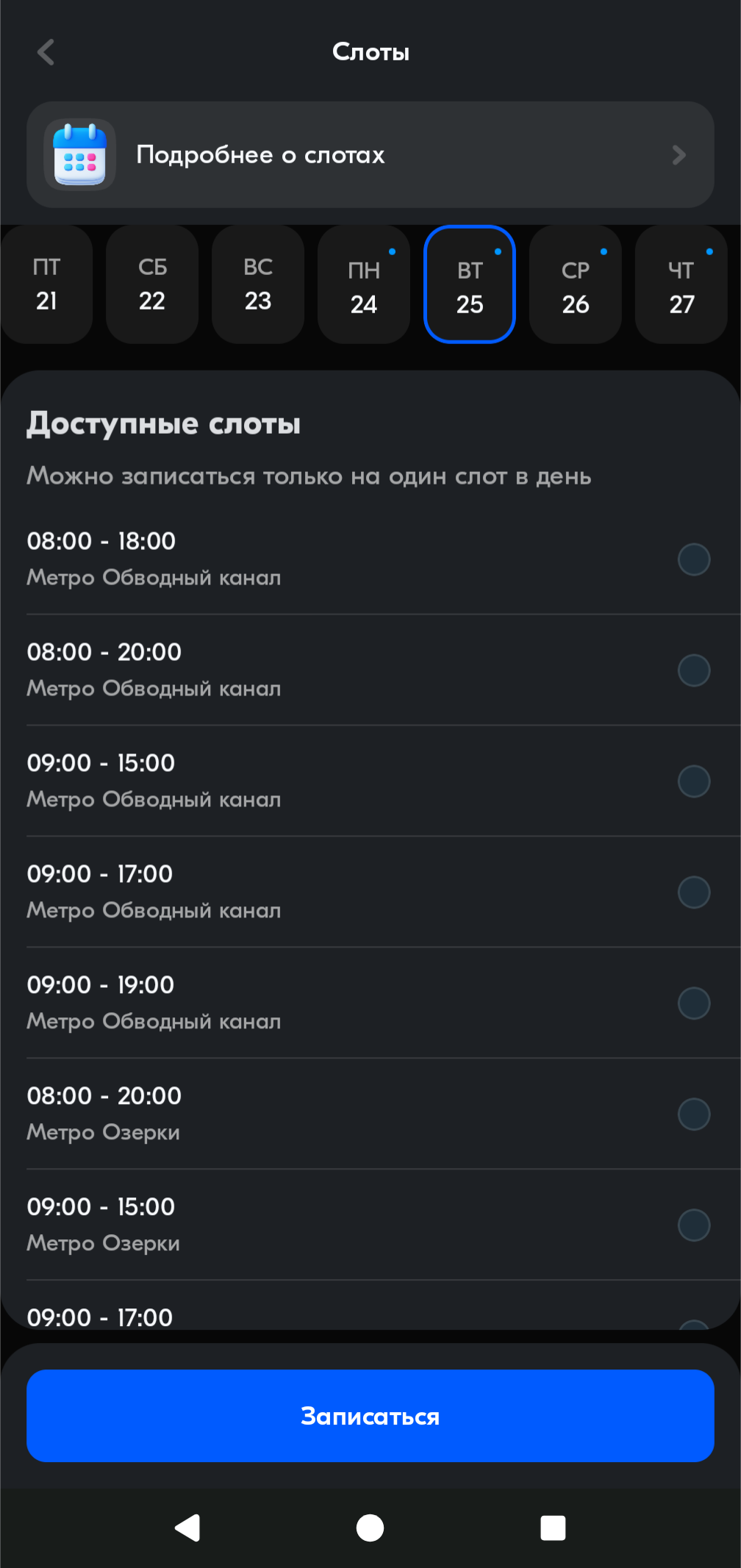Screen dimensions: 741x1568
Task: Open Подробнее о слотах
Action: point(370,154)
